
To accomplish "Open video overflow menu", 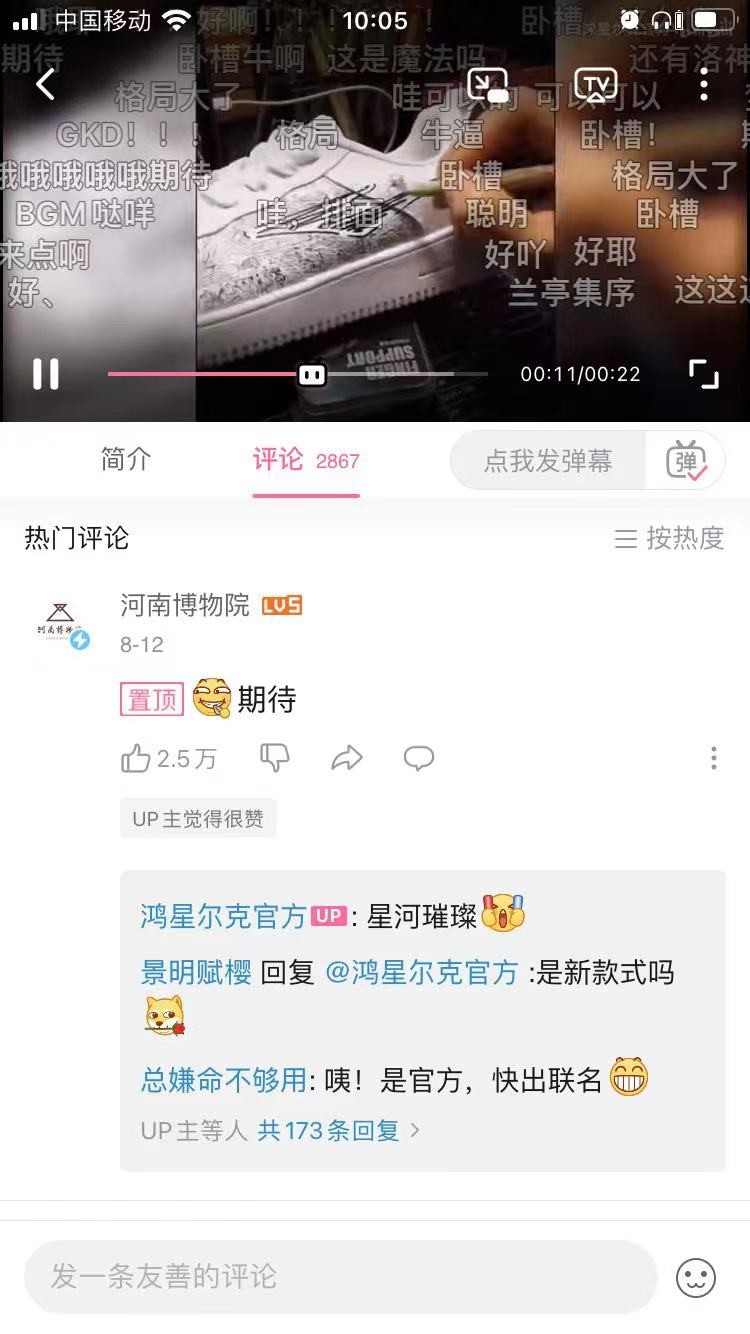I will click(704, 85).
